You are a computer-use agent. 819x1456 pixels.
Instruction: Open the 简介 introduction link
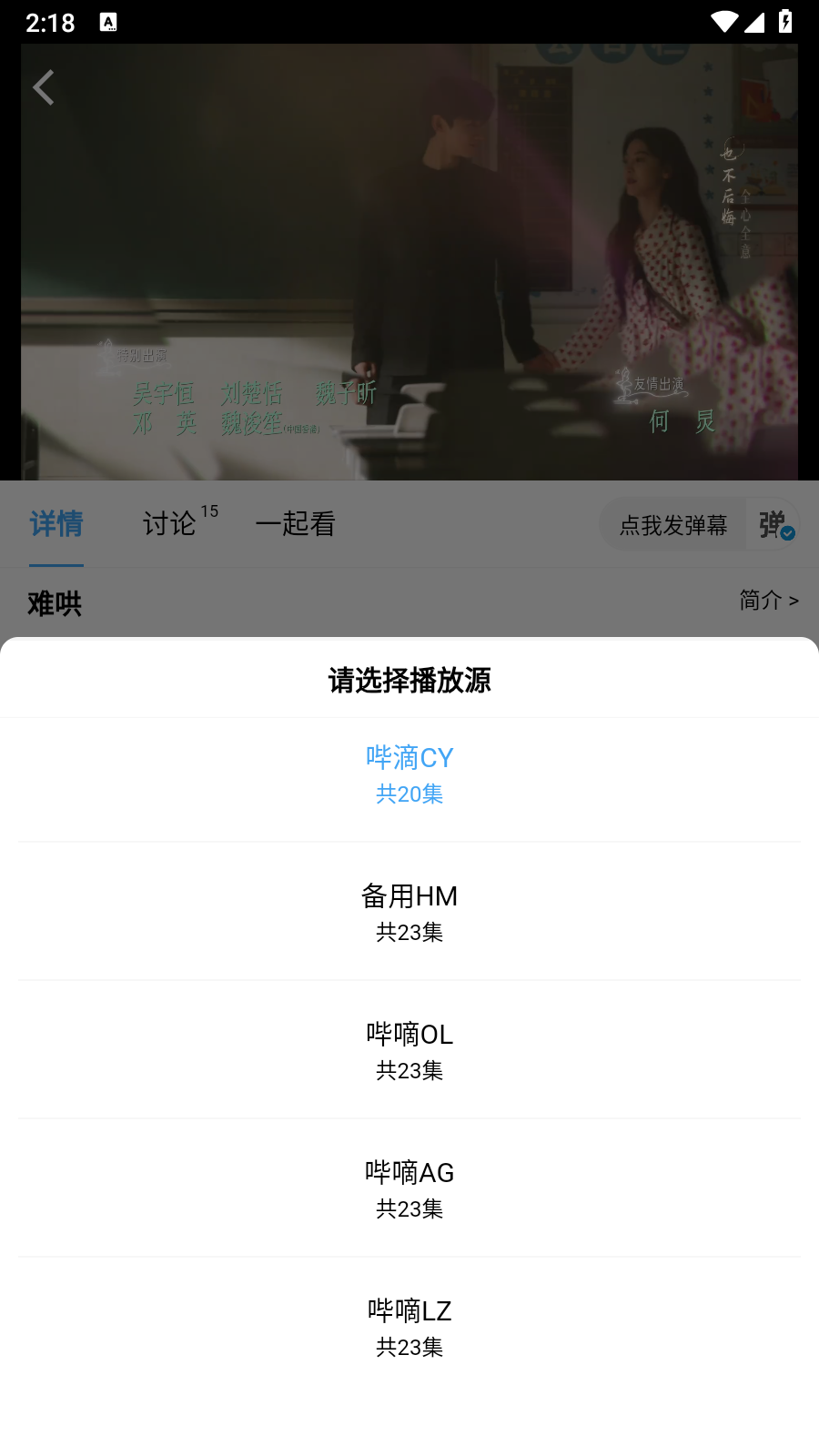[768, 601]
